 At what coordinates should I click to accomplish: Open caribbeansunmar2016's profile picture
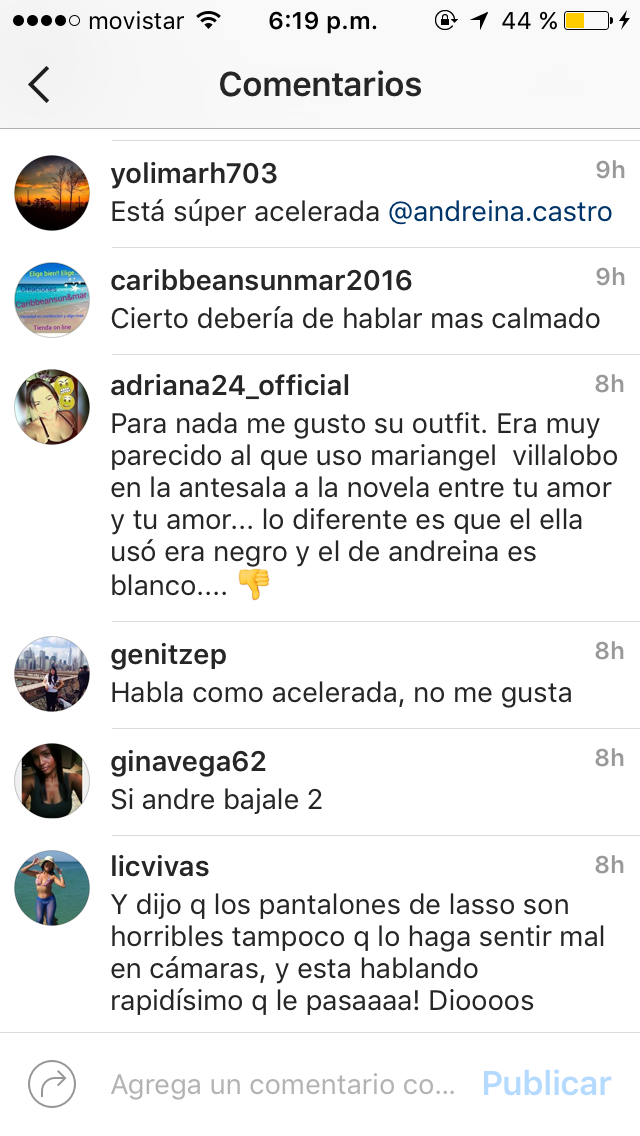[52, 300]
